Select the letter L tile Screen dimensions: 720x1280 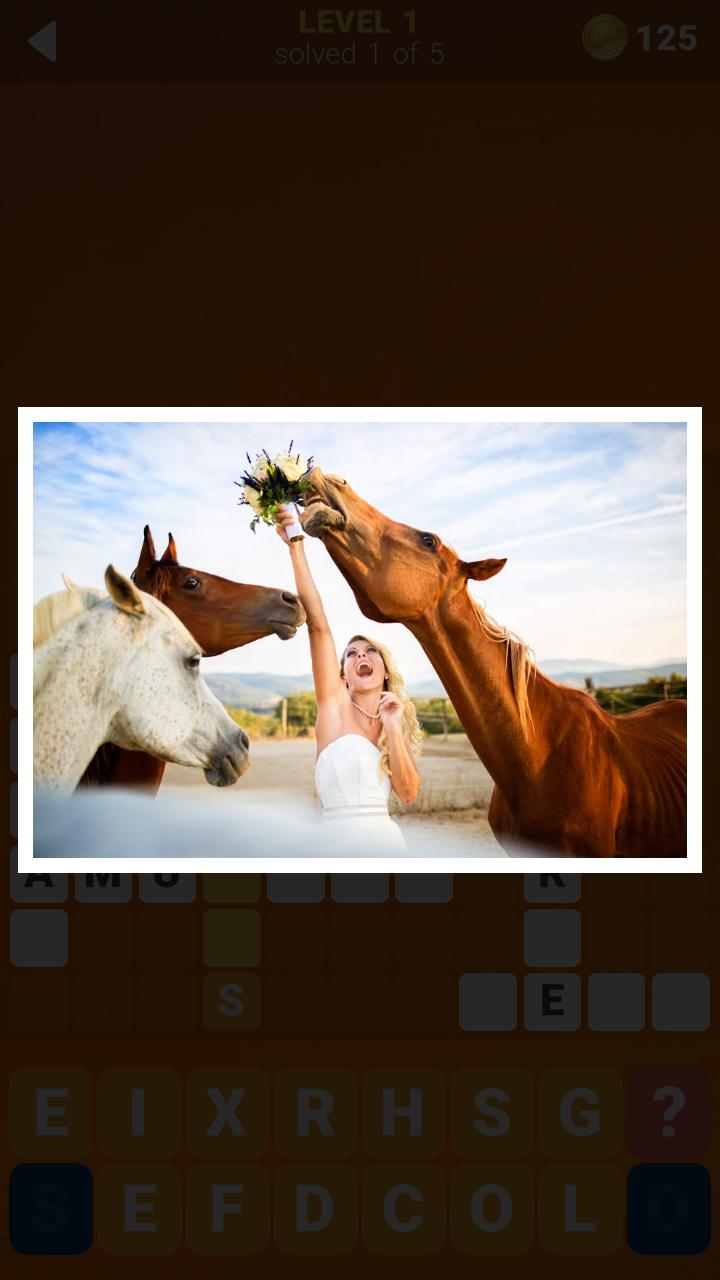click(580, 1208)
